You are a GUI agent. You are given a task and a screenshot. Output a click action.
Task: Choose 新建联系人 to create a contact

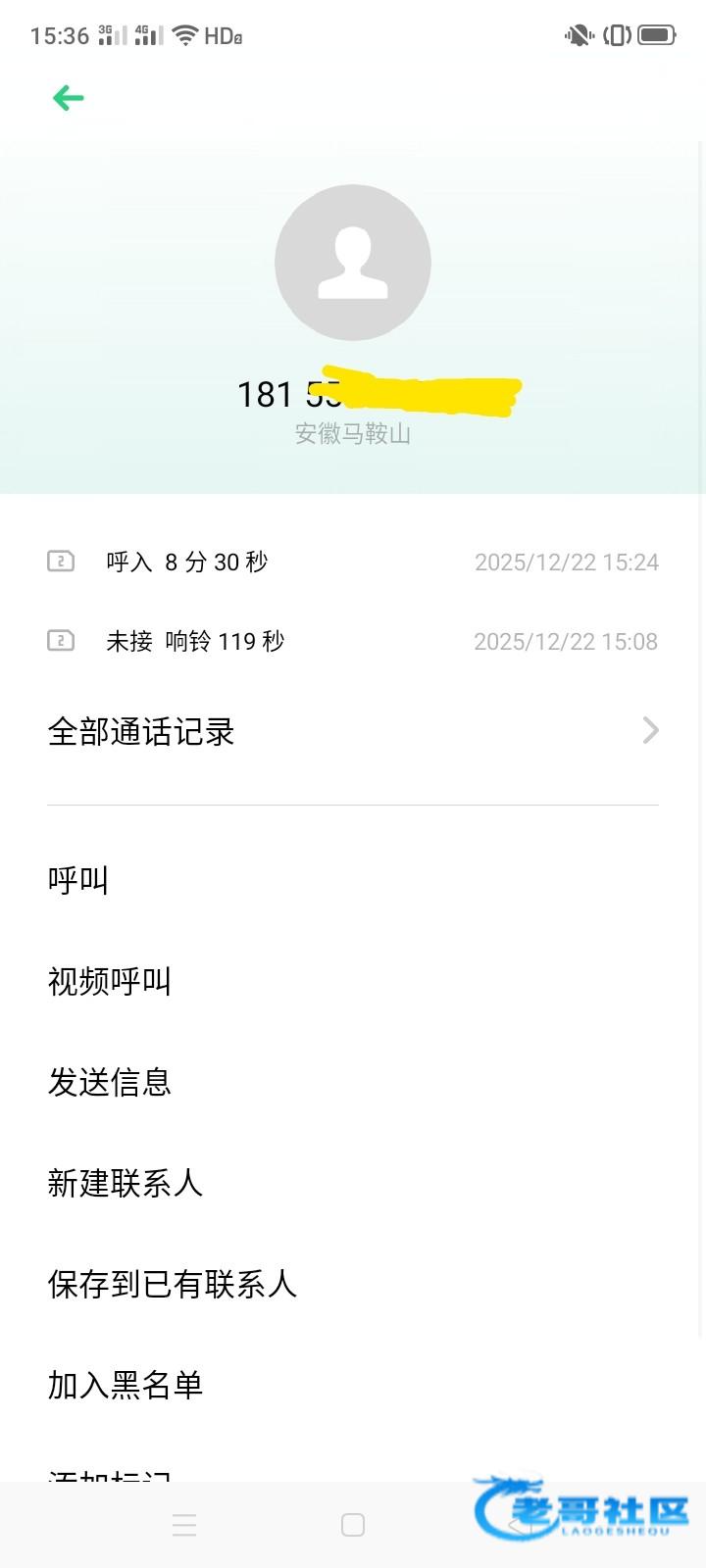tap(126, 1183)
